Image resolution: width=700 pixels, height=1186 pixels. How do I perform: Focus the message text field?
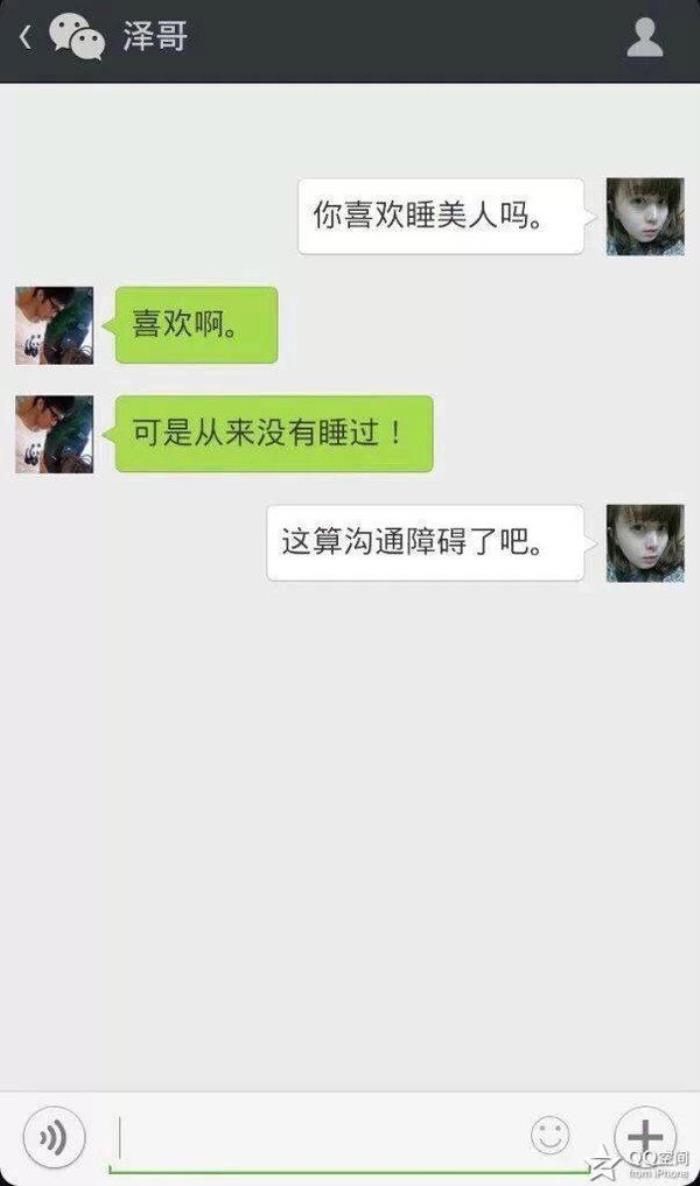[x=320, y=1138]
